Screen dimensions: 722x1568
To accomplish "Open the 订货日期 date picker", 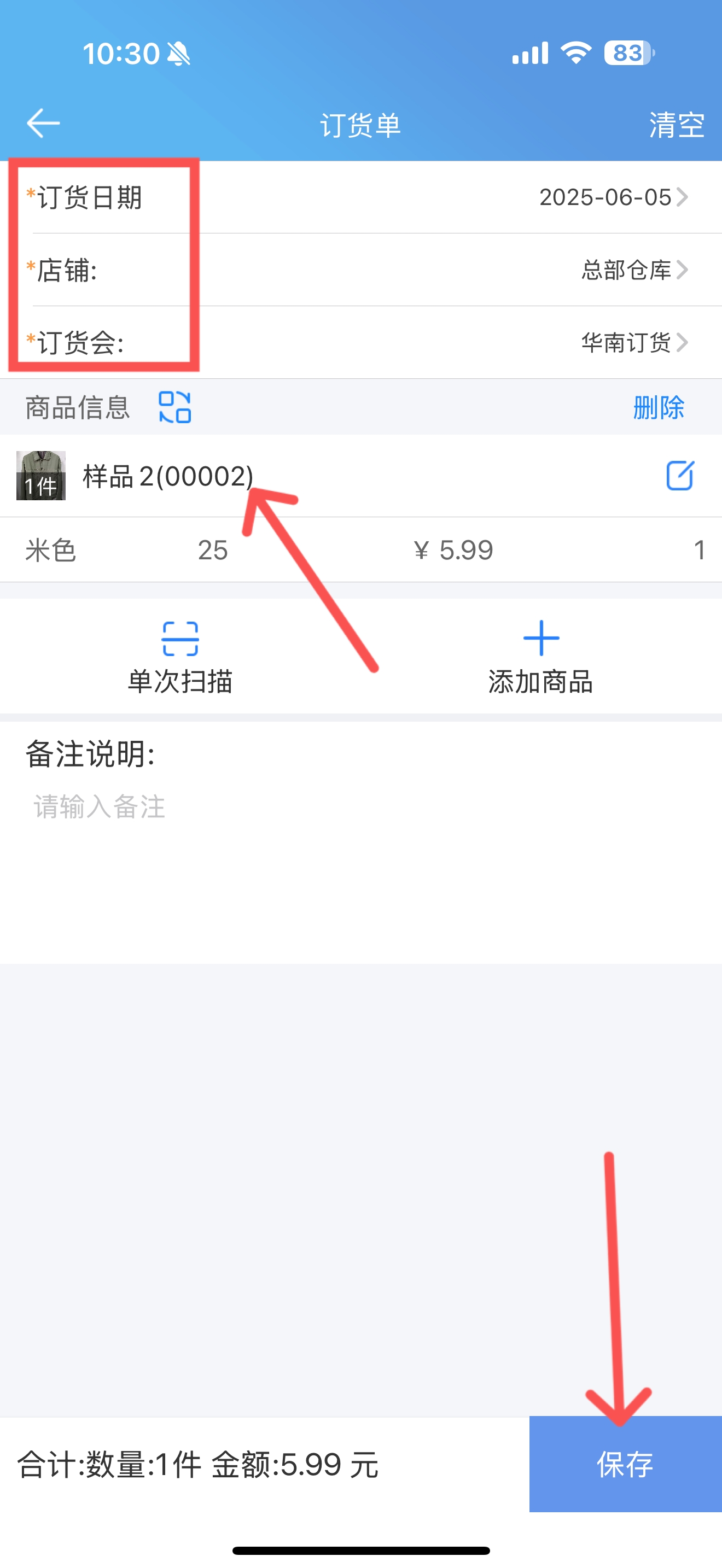I will coord(361,197).
